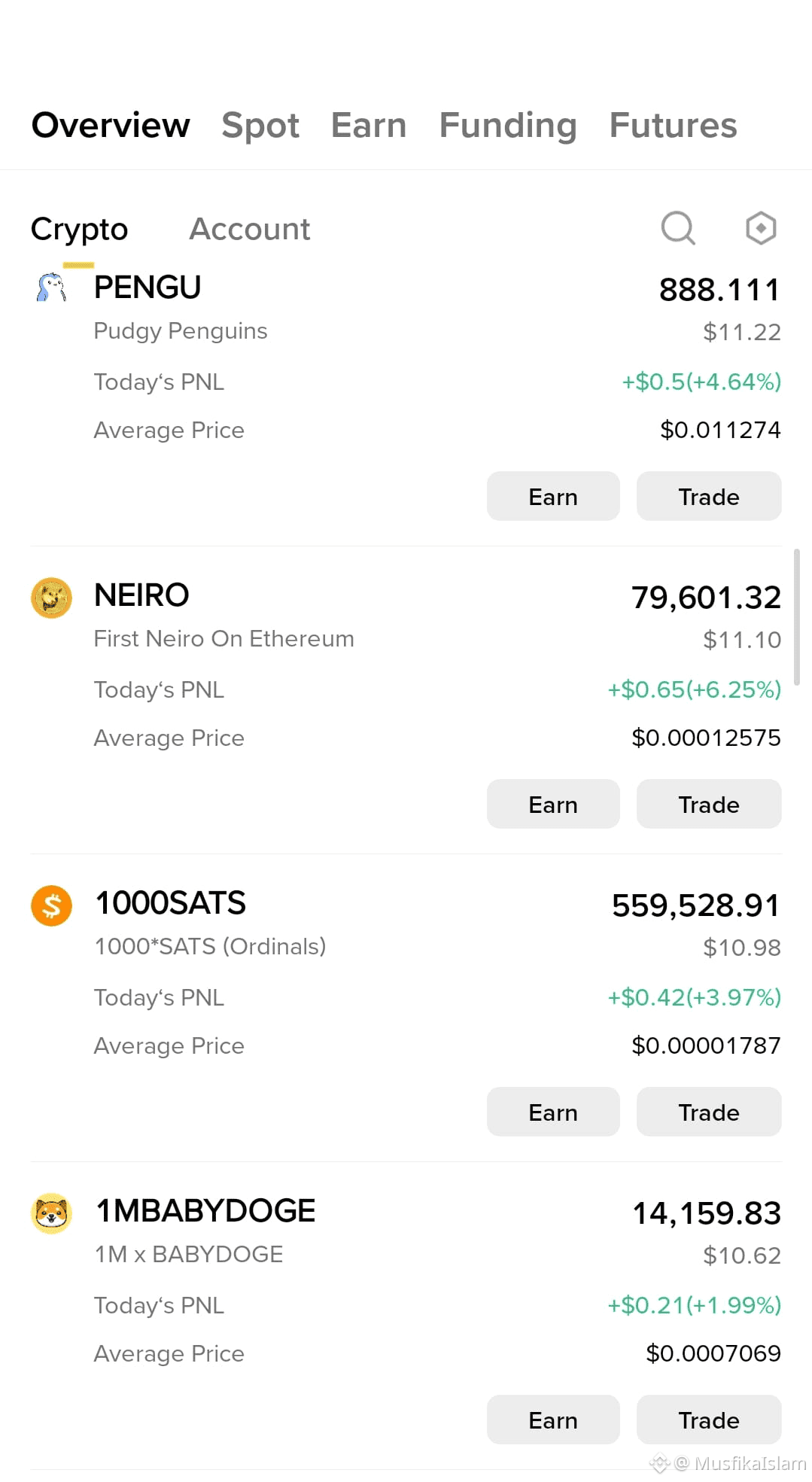Trade 1MBABYDOGE holdings
Screen dimensions: 812x1482
click(x=708, y=1420)
